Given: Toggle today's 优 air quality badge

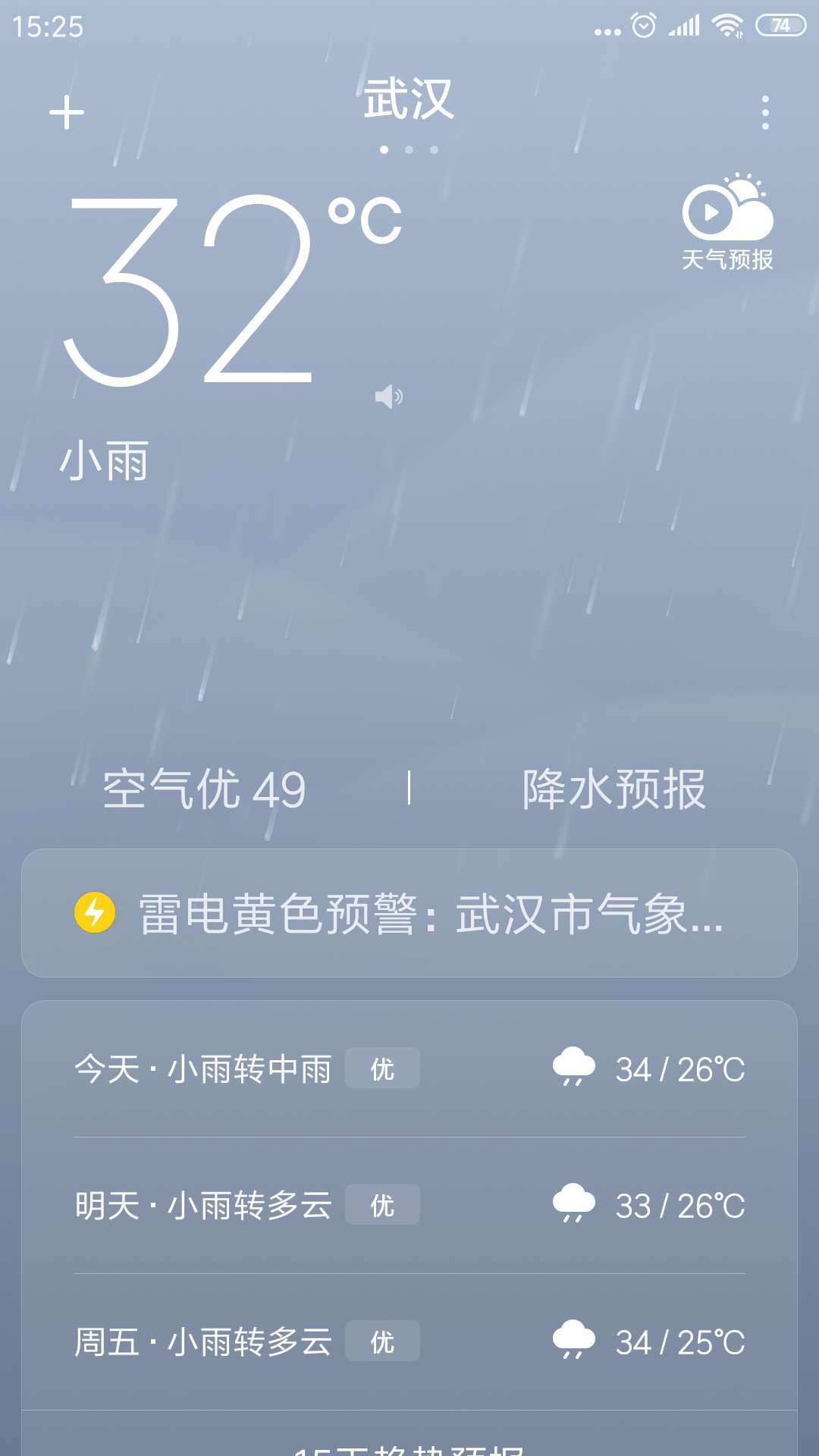Looking at the screenshot, I should [x=382, y=1069].
